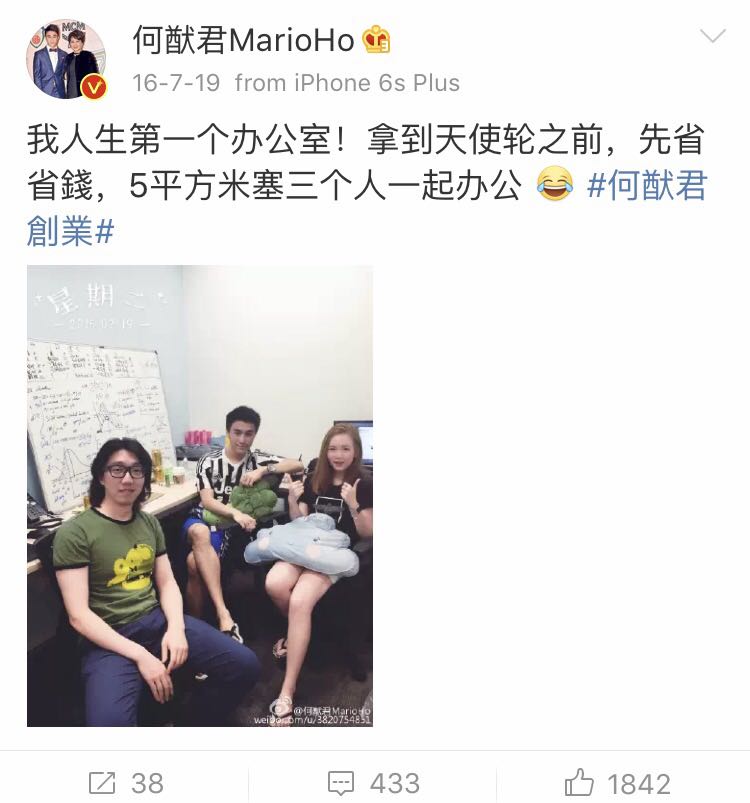Expand the post options chevron
The width and height of the screenshot is (750, 803).
pyautogui.click(x=712, y=37)
